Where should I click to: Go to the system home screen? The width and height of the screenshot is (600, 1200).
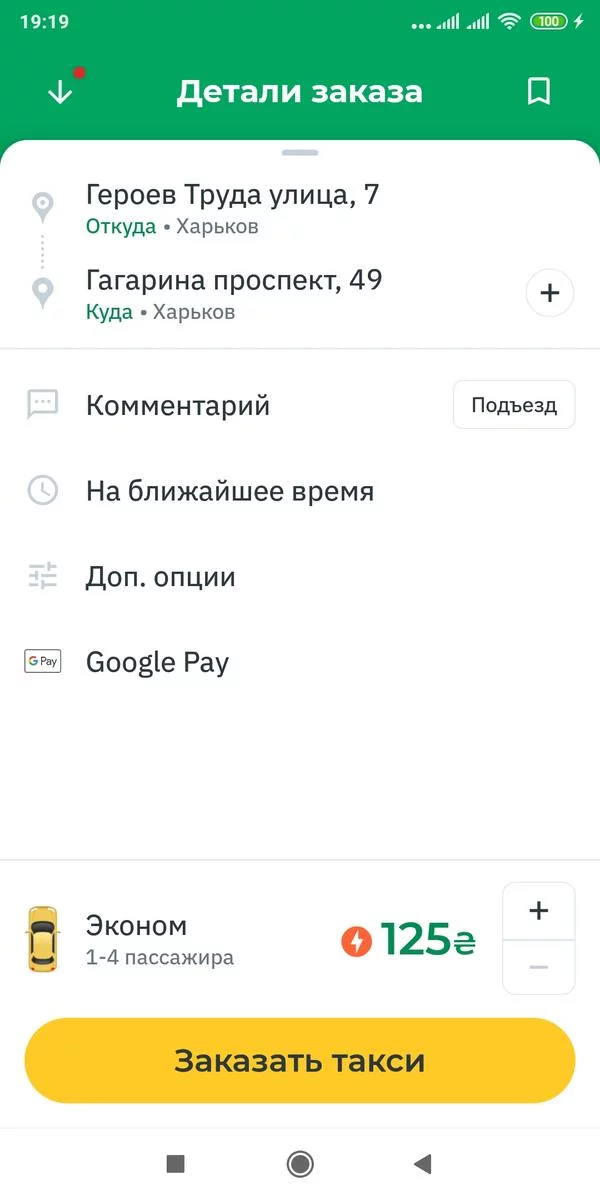click(299, 1163)
